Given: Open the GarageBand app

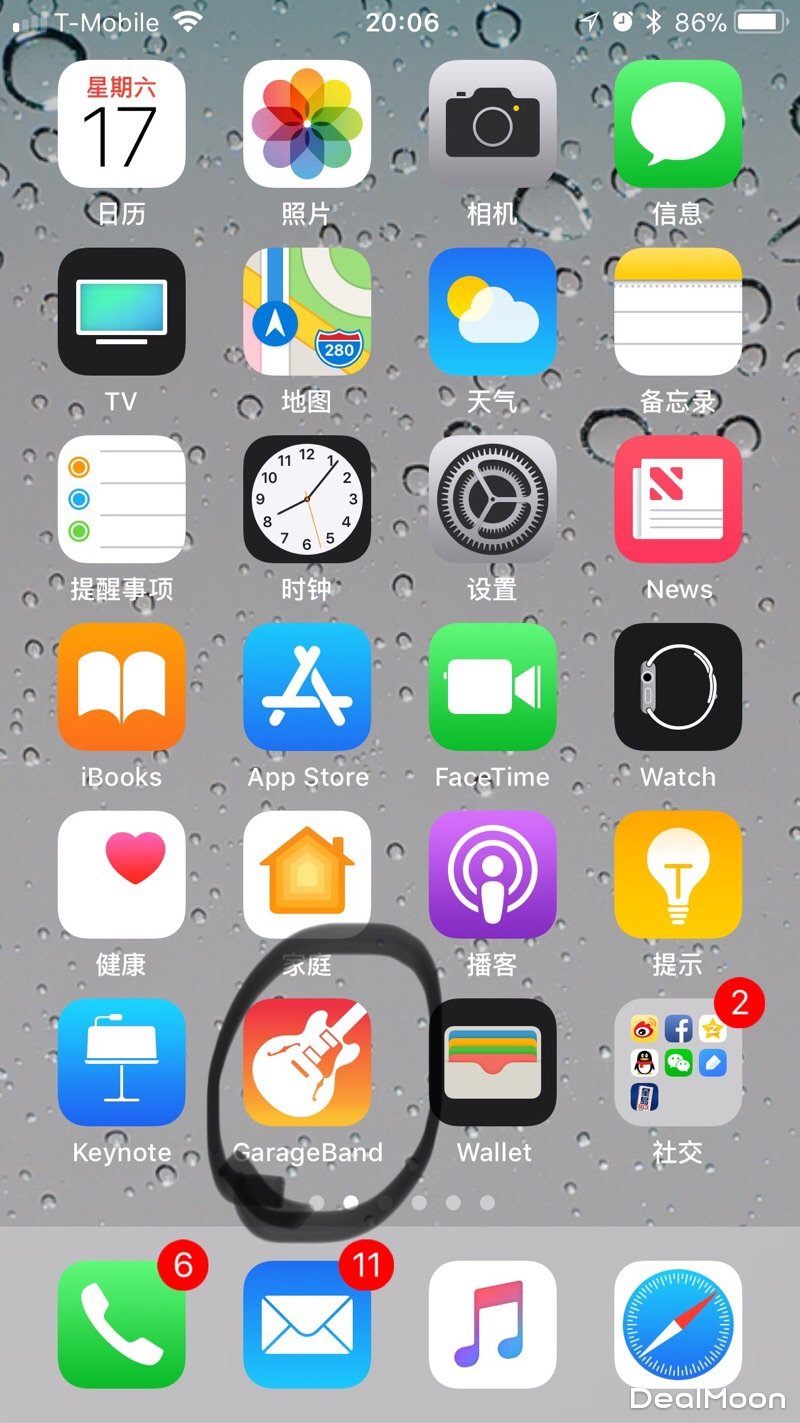Looking at the screenshot, I should pos(307,1062).
